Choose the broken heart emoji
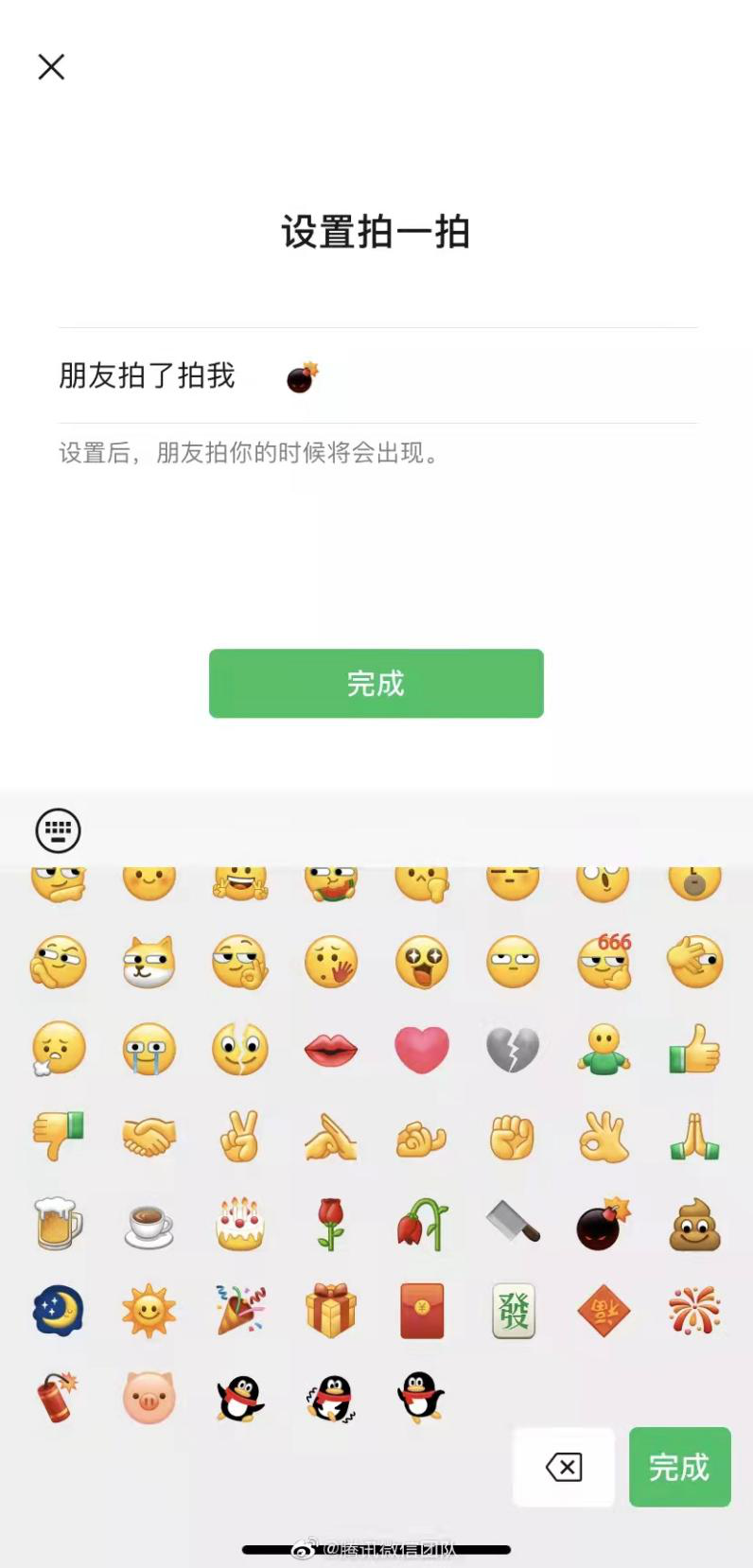753x1568 pixels. [513, 1050]
